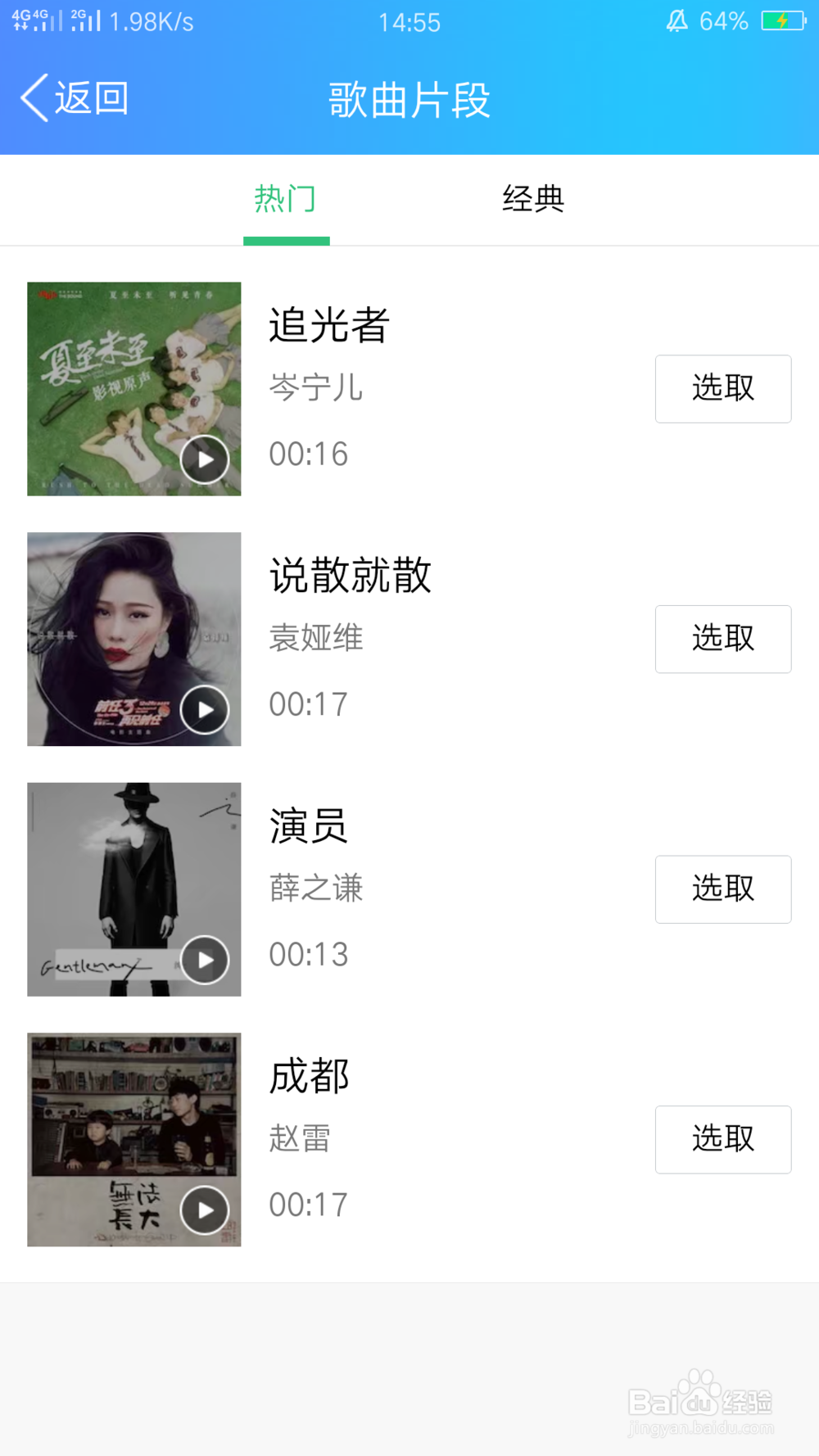Play the 成都 audio preview

(205, 1210)
